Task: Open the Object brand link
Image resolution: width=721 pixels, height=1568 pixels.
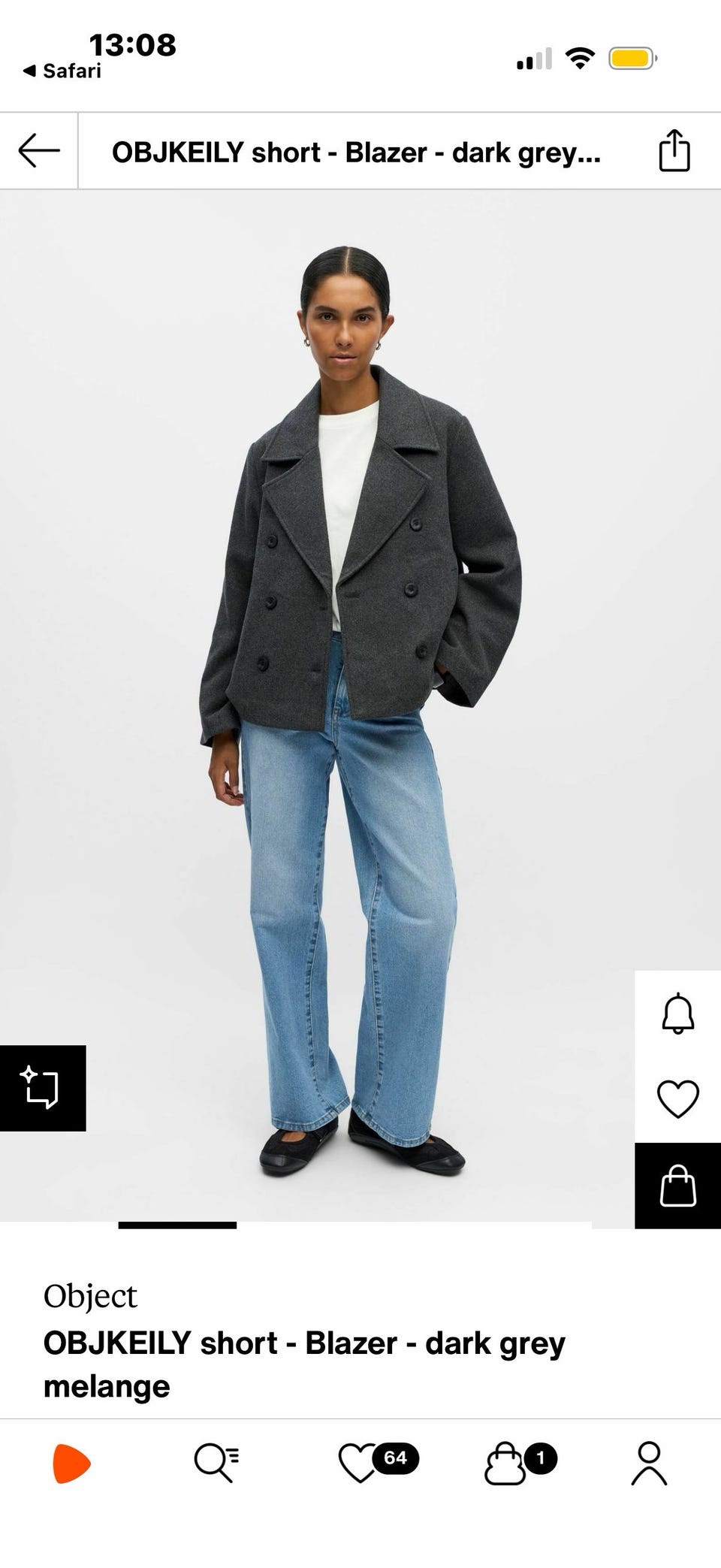Action: 90,1296
